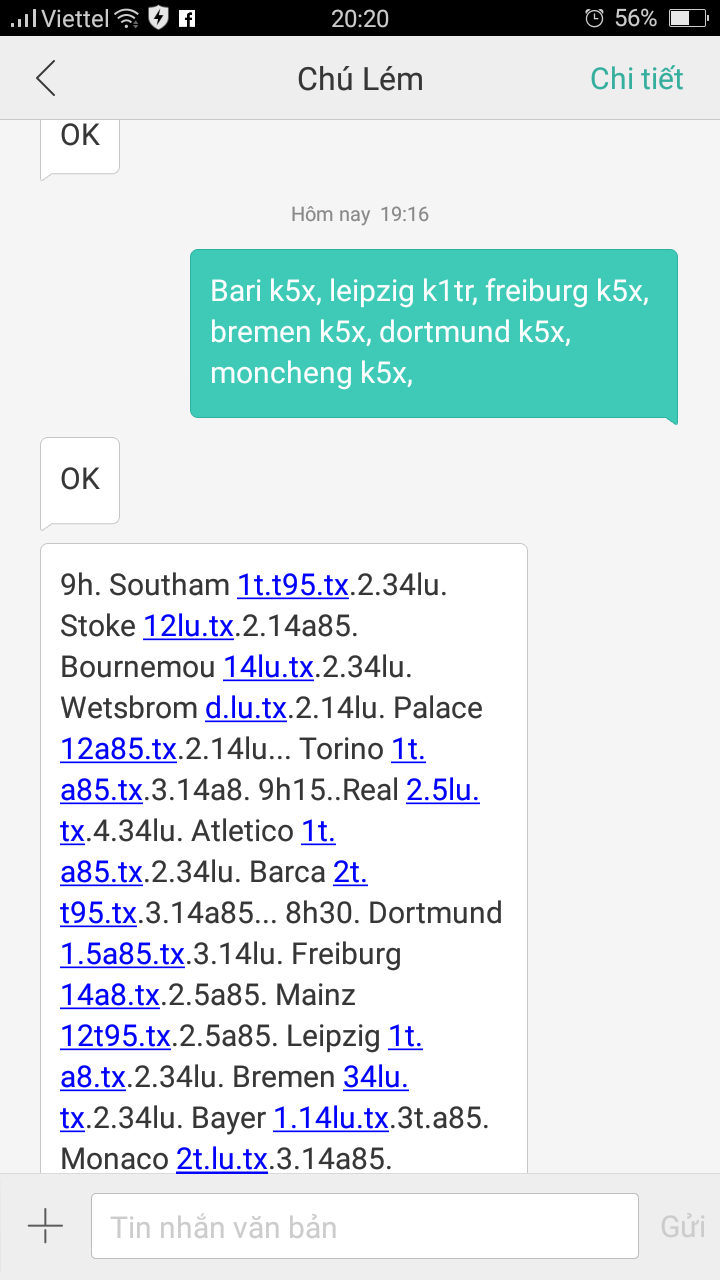
Task: Tap the plus attachment icon
Action: [46, 1226]
